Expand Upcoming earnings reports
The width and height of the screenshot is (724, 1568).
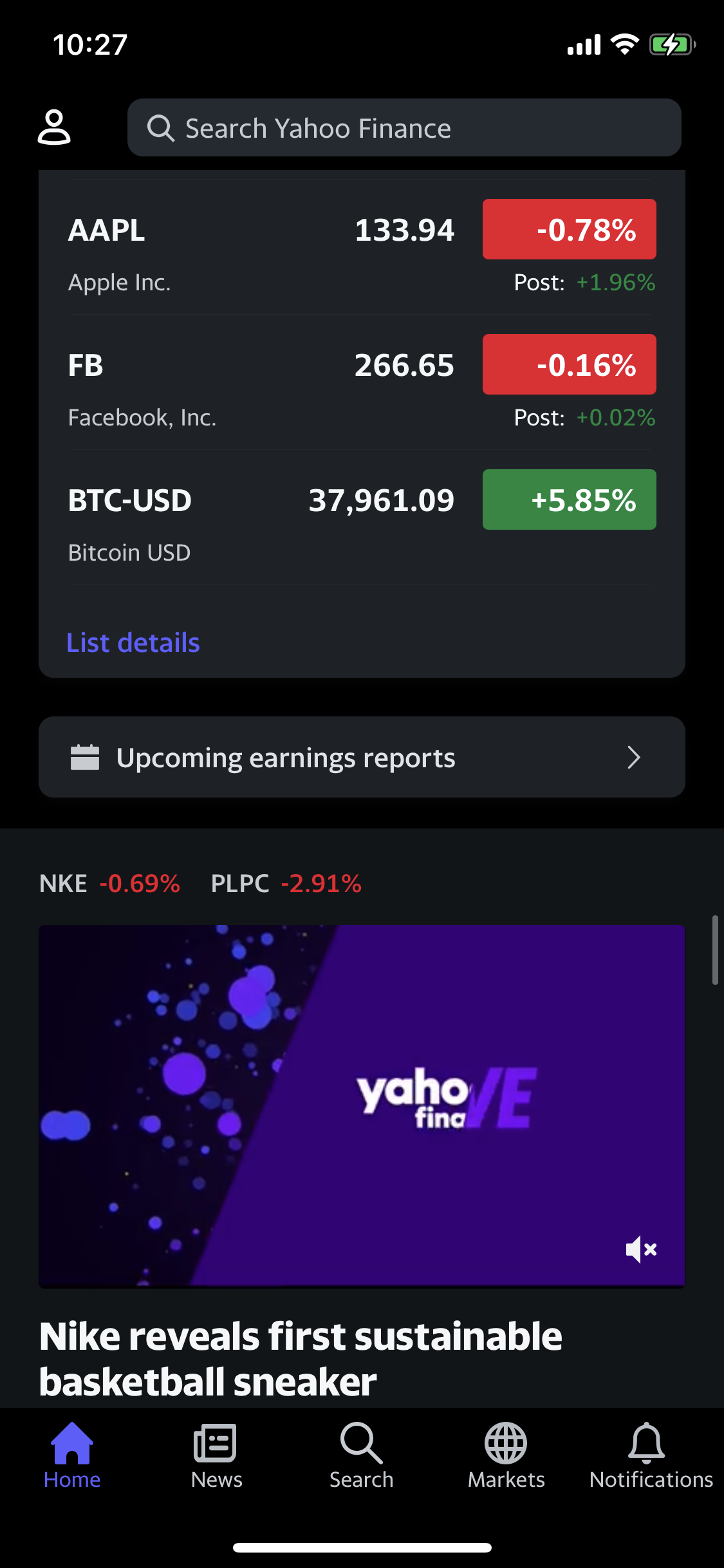(x=362, y=757)
